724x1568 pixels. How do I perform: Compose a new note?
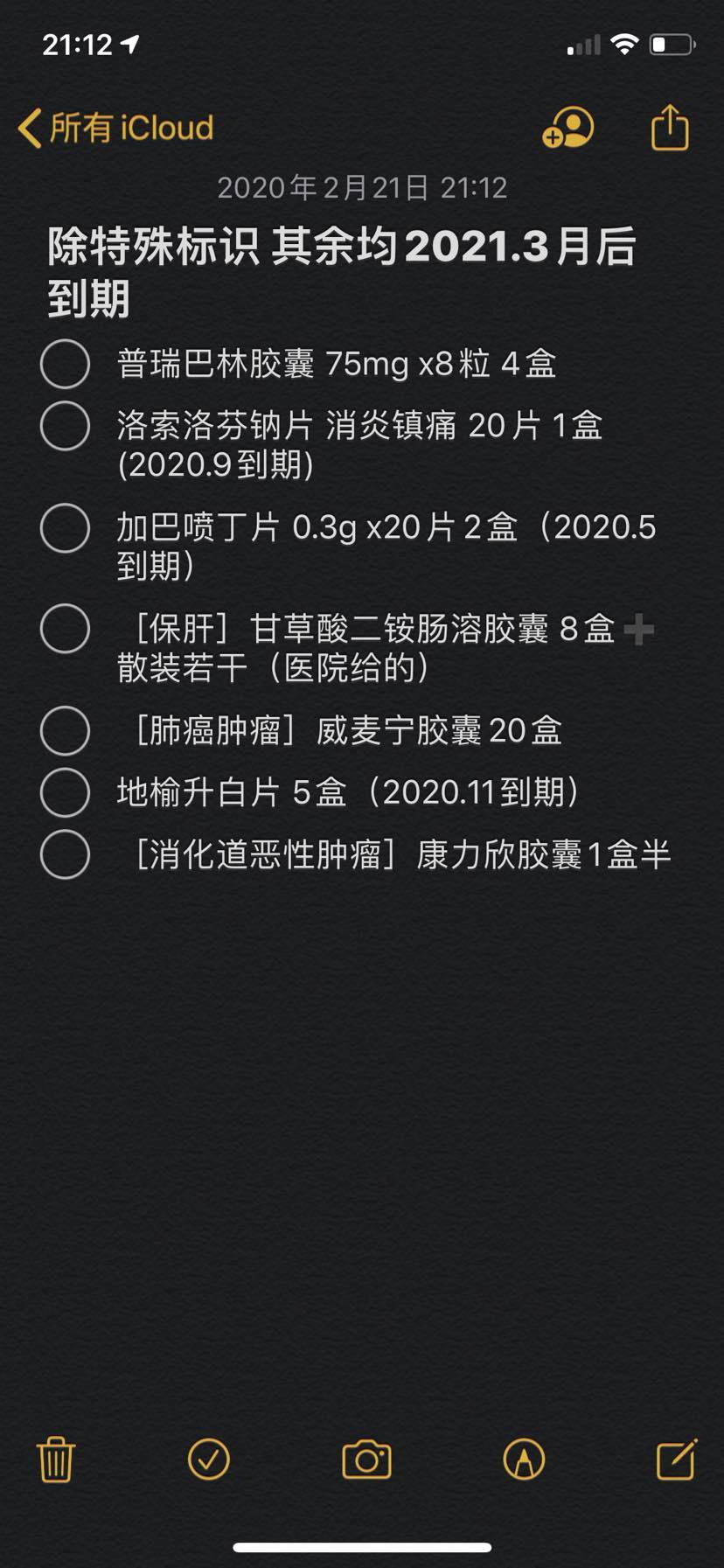click(676, 1459)
